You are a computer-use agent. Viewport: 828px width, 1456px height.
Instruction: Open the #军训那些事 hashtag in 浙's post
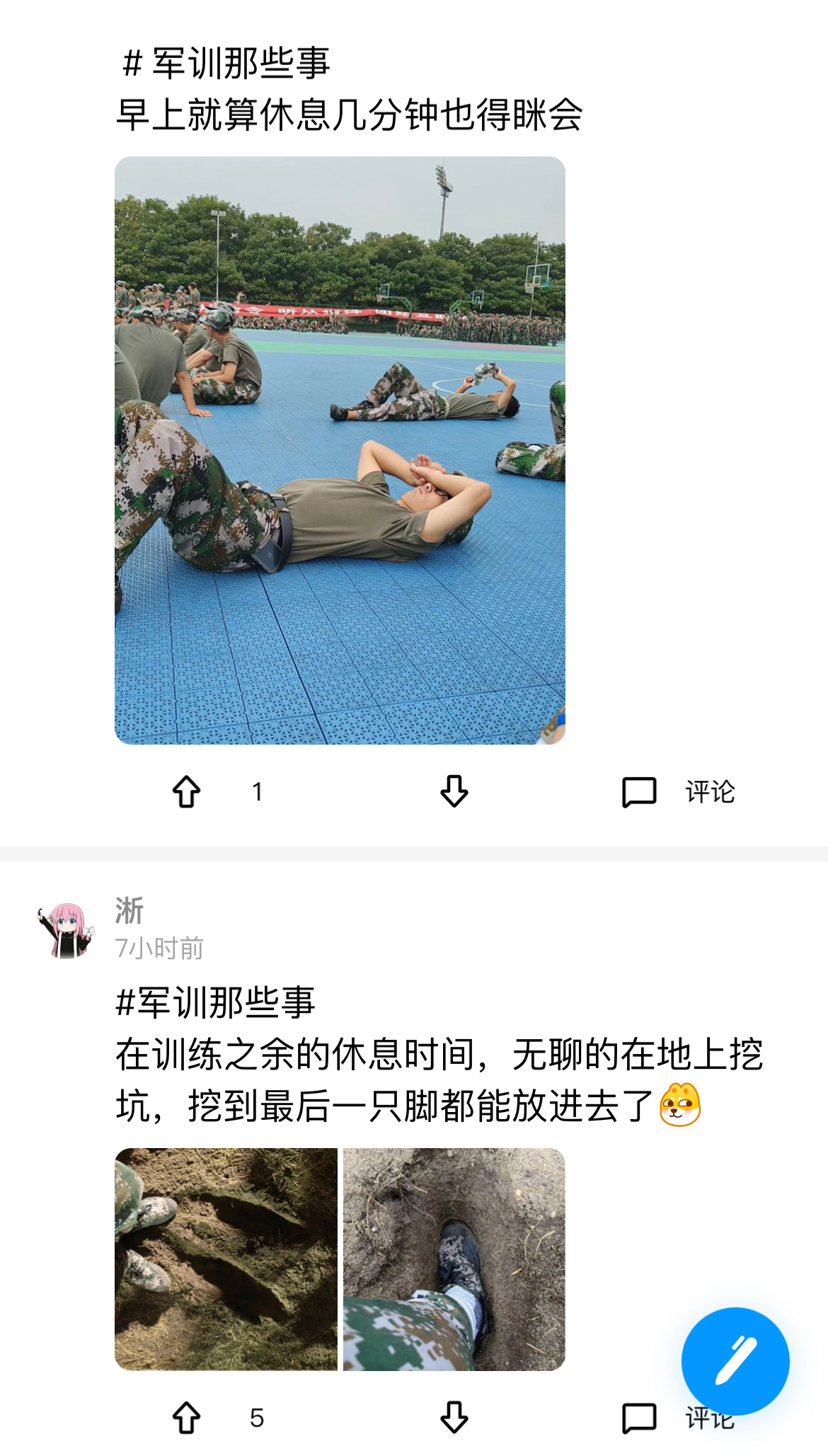click(215, 1002)
